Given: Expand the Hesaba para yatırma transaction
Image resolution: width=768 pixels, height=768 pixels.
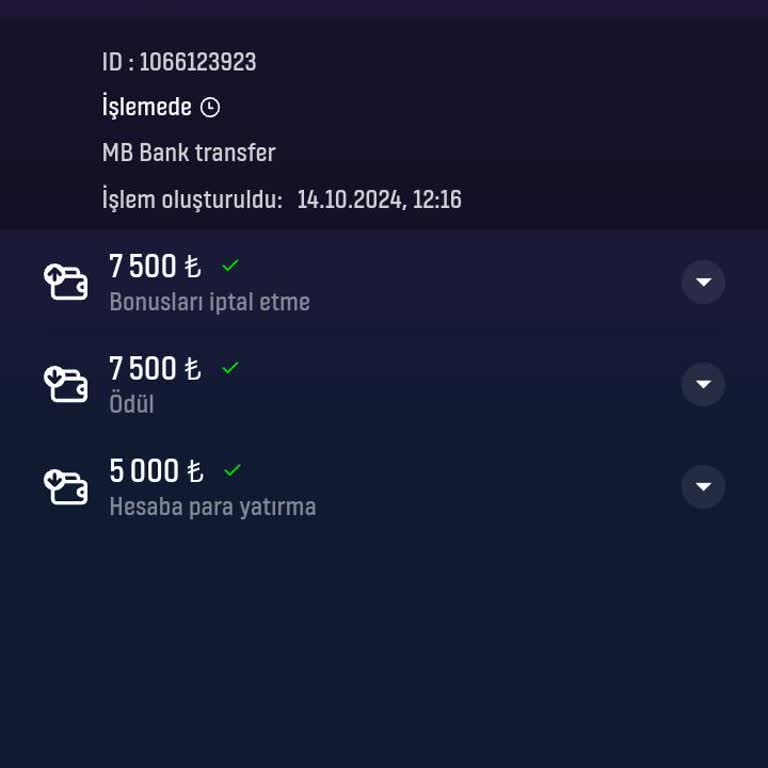Looking at the screenshot, I should point(703,487).
